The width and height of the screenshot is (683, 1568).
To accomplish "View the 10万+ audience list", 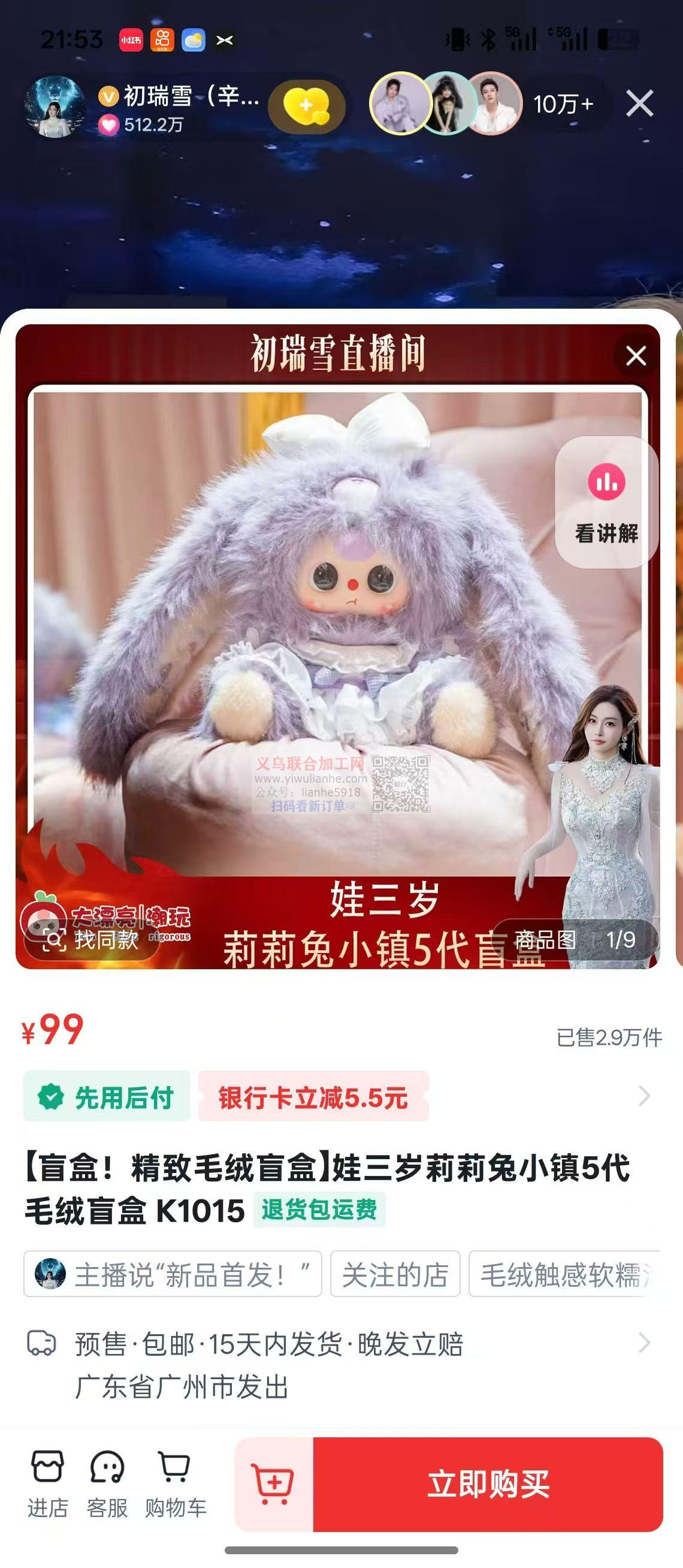I will click(x=563, y=104).
